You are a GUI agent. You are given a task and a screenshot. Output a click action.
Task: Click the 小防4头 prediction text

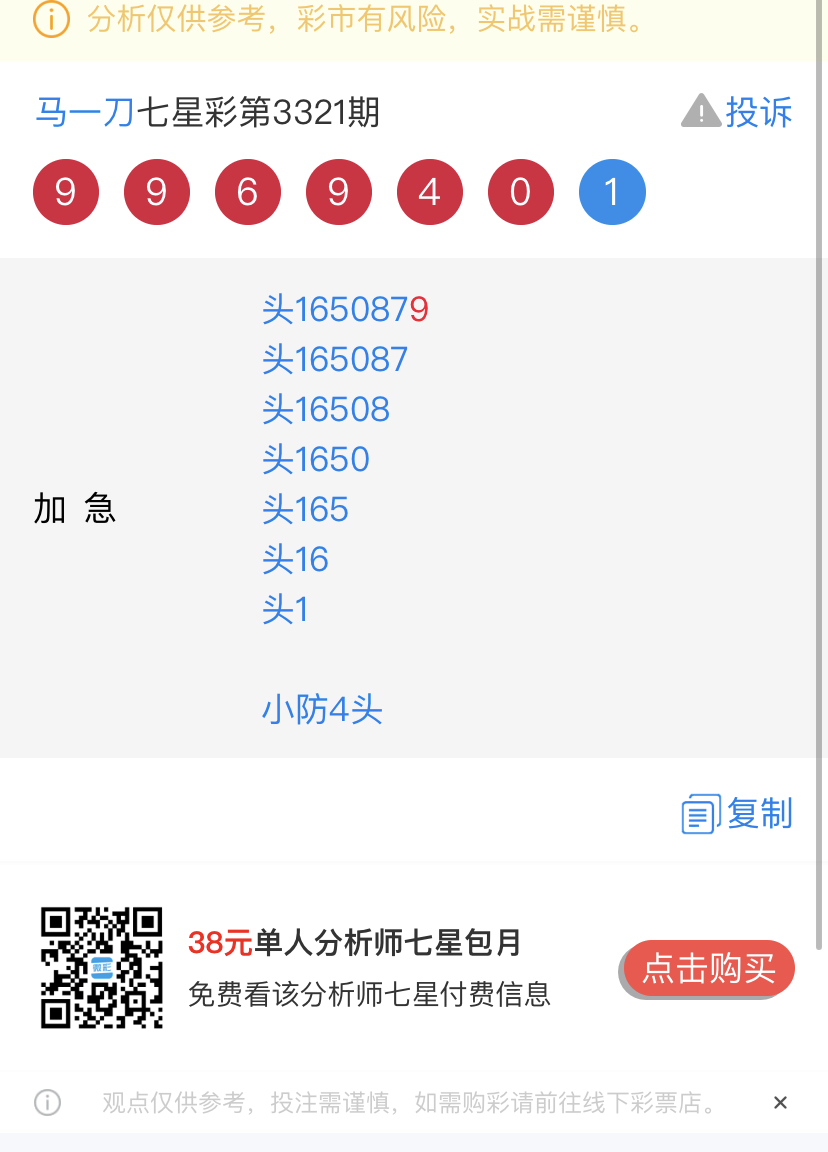322,710
